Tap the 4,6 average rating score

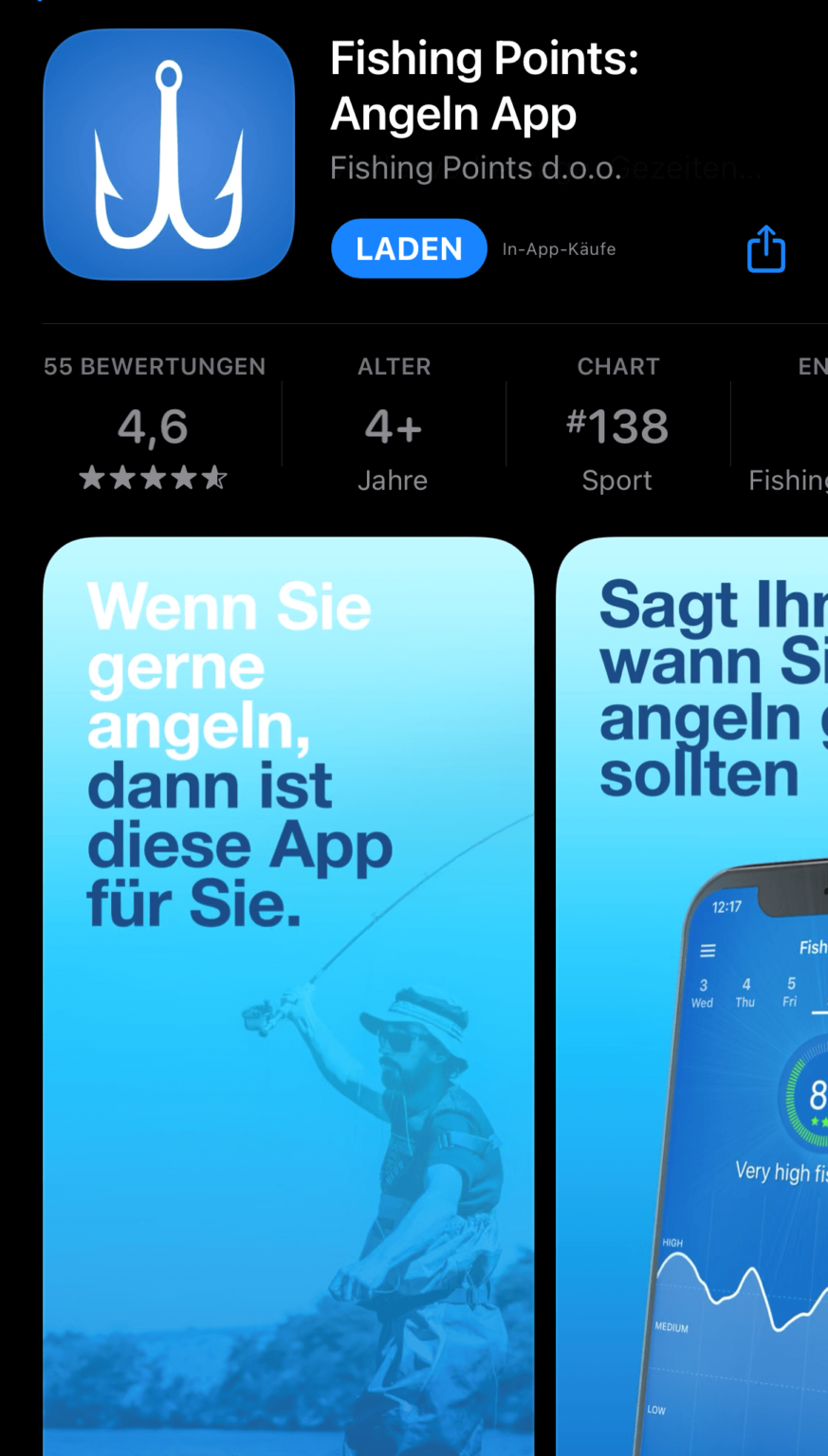154,426
